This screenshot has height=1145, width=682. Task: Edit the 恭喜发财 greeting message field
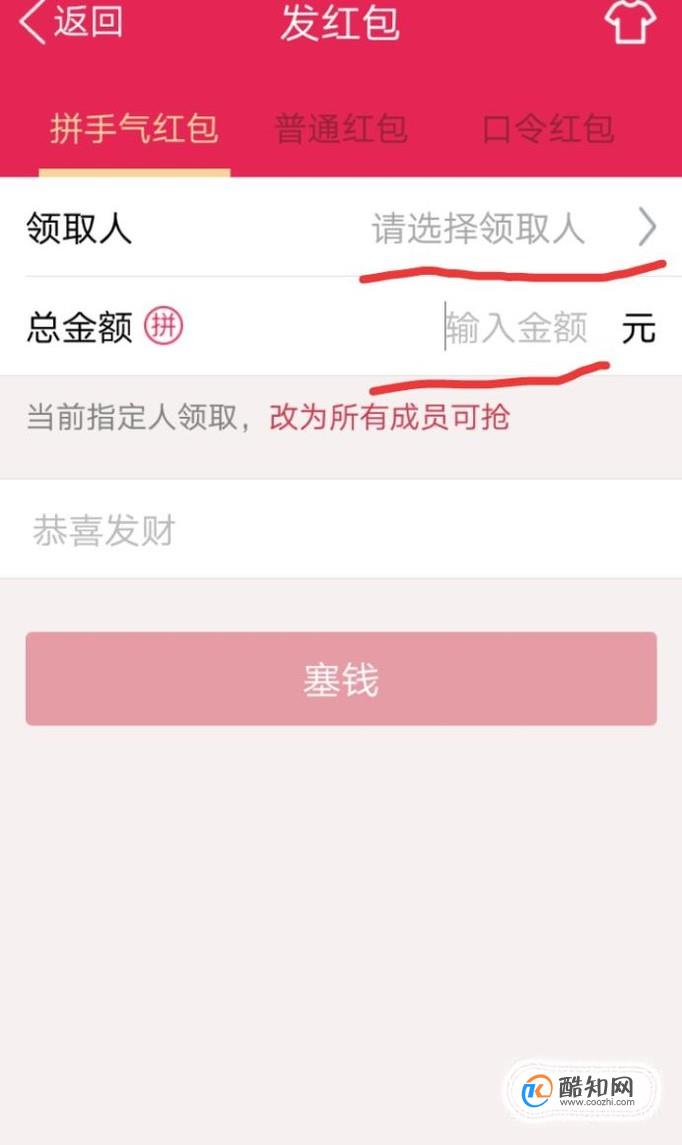pos(340,530)
